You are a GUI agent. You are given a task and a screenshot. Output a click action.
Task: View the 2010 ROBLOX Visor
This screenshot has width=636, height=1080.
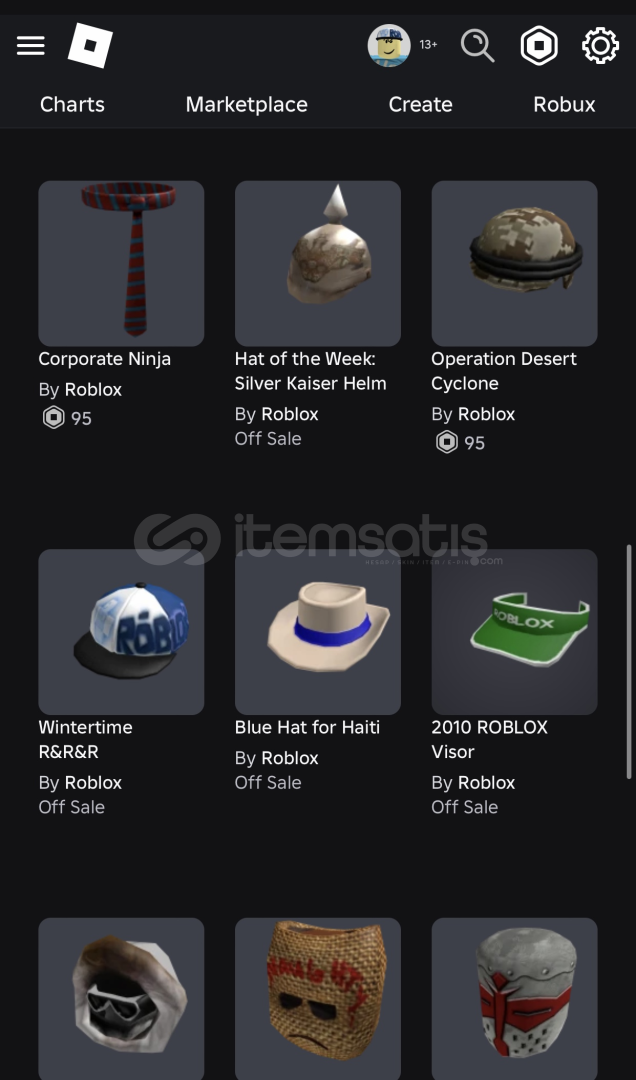coord(514,632)
